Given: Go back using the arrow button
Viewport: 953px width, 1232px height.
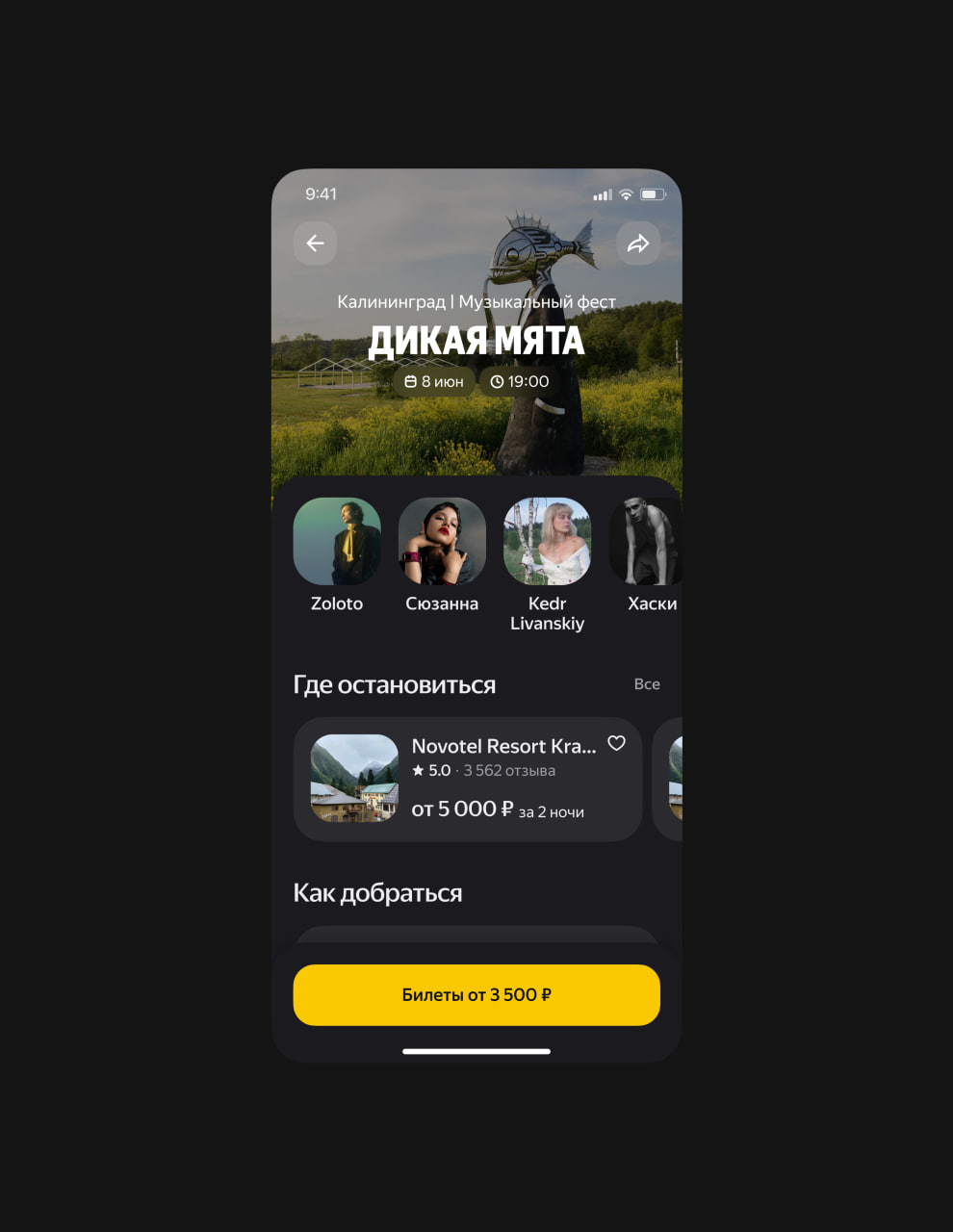Looking at the screenshot, I should pyautogui.click(x=315, y=244).
